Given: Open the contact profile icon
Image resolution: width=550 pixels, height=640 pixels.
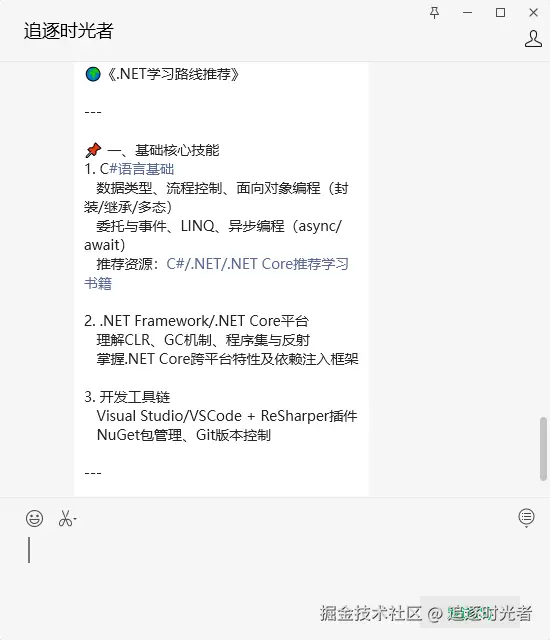Looking at the screenshot, I should (533, 39).
